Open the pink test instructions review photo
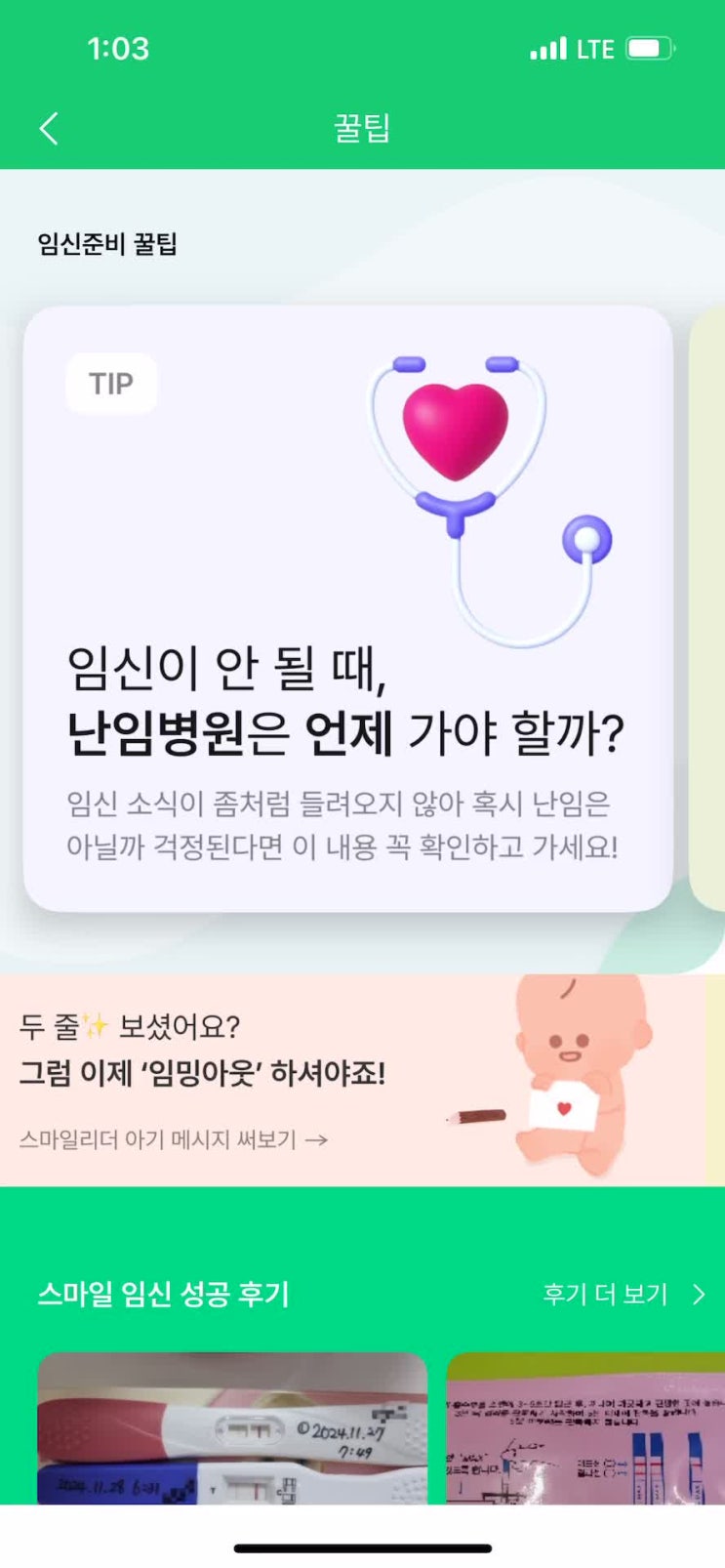The image size is (725, 1568). 585,1427
